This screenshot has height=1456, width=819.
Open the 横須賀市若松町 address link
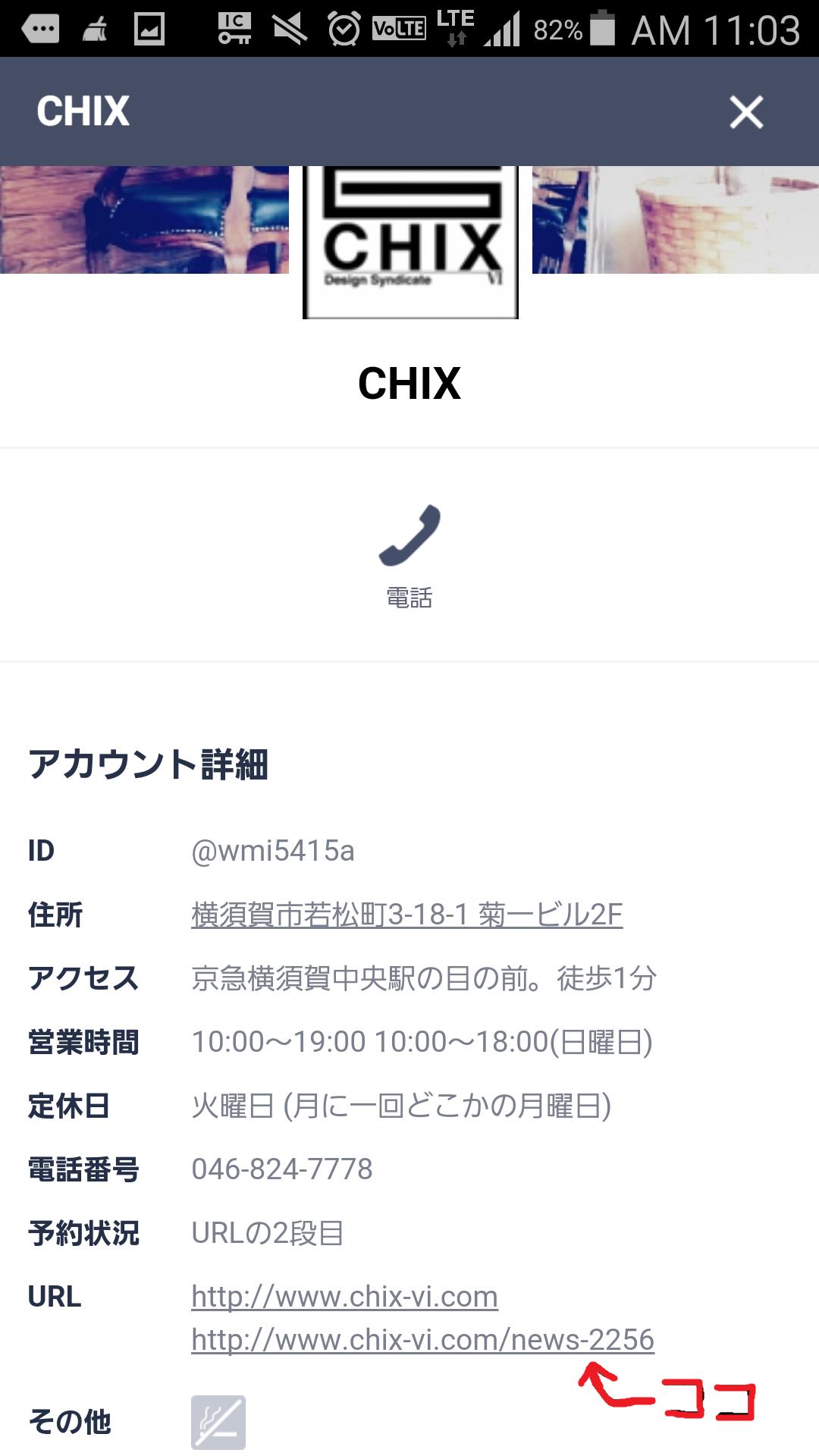(407, 915)
